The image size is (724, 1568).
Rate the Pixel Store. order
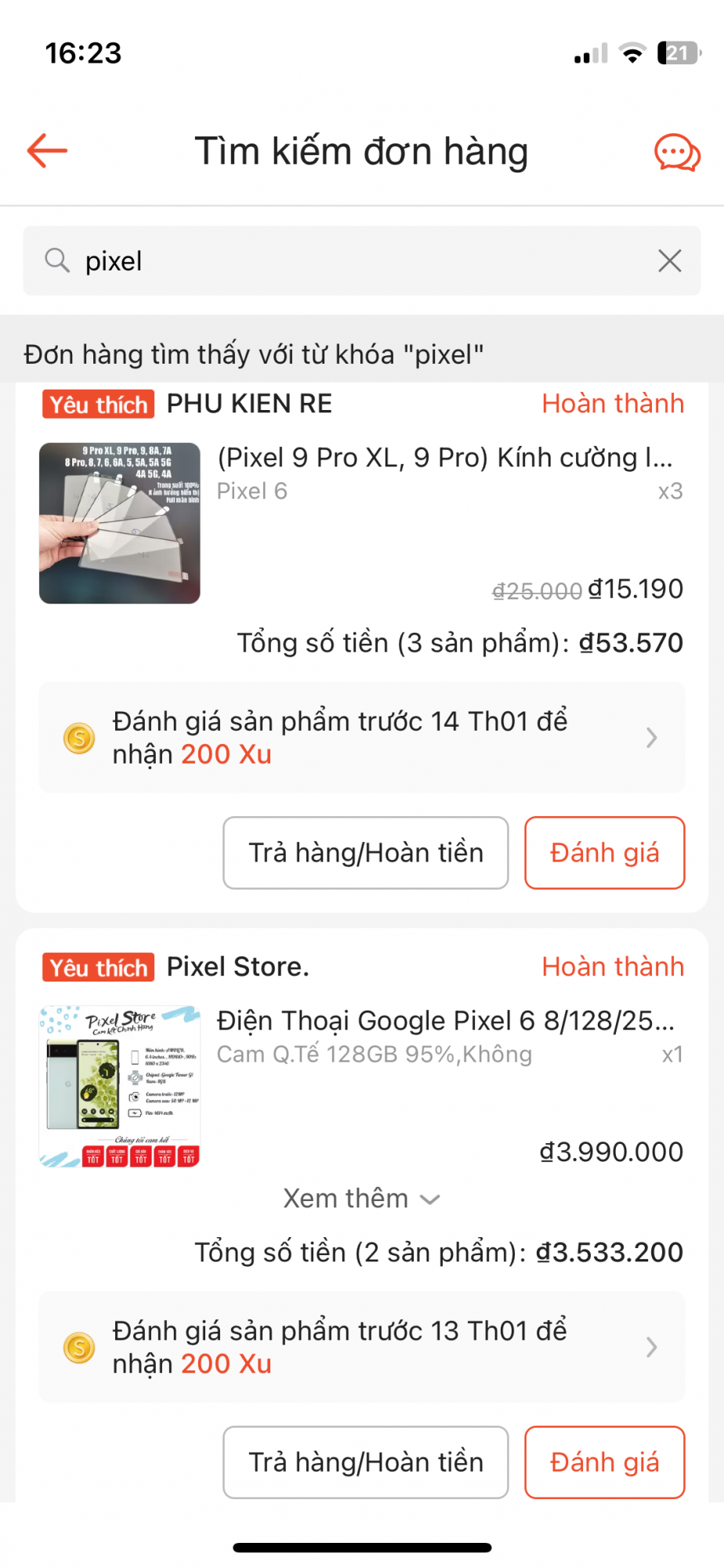[x=604, y=1462]
